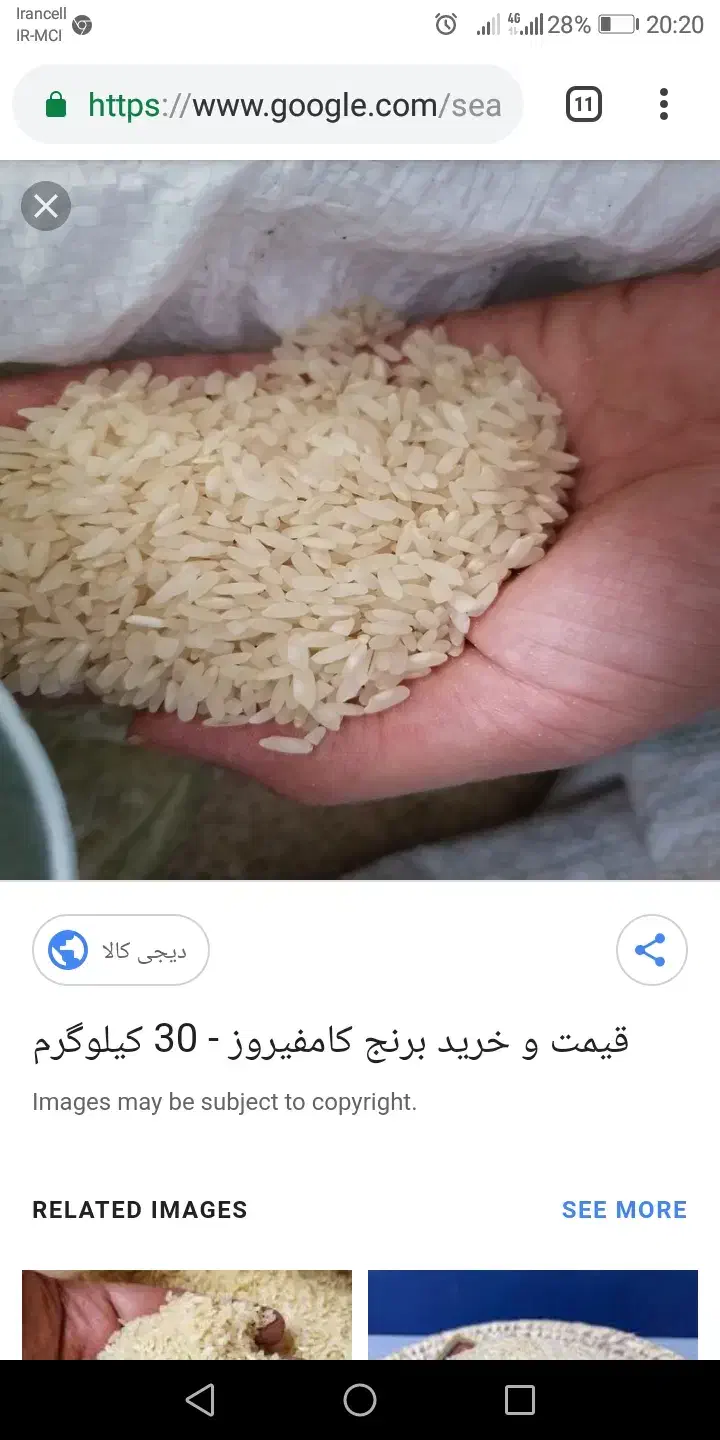
Task: Open the دیجی کالا source link
Action: coord(120,949)
